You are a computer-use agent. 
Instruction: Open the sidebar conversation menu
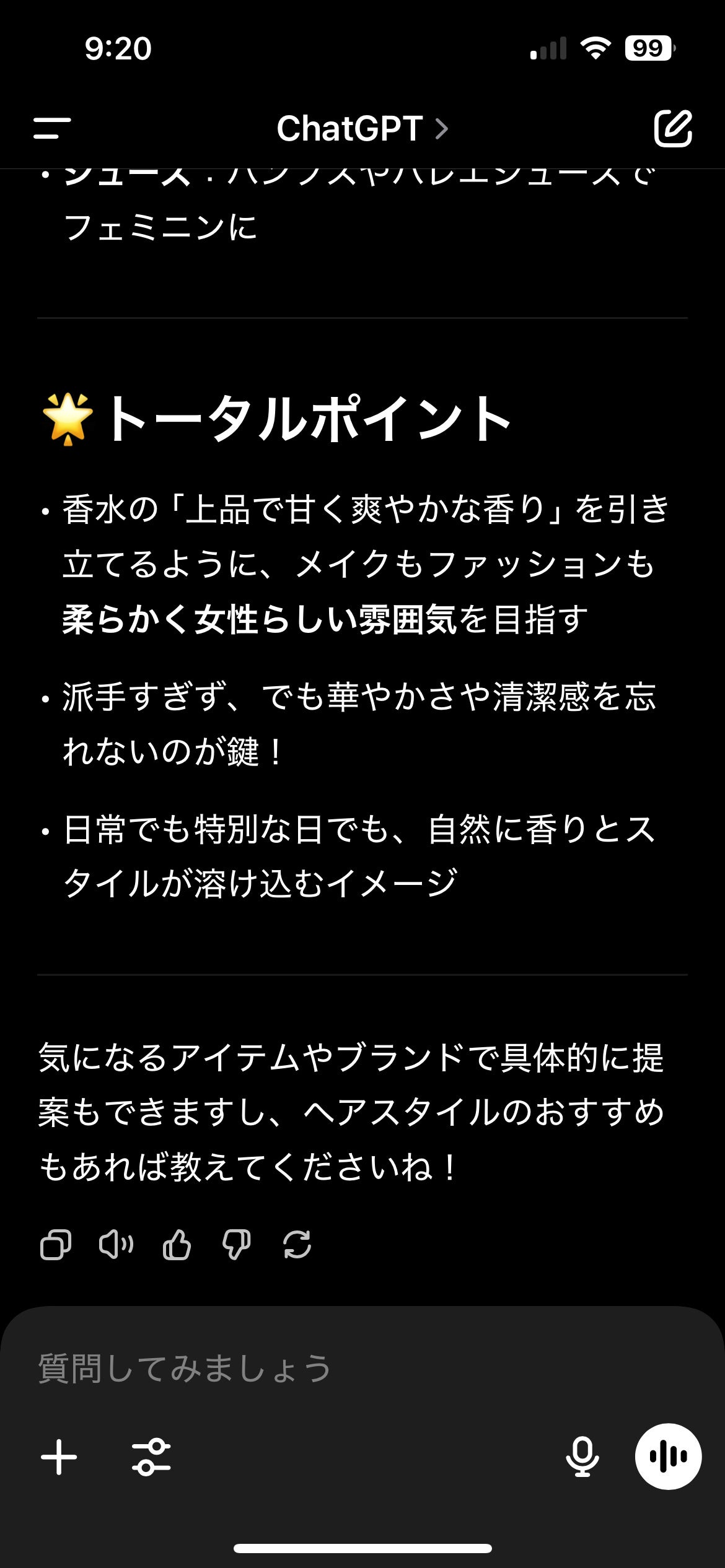click(x=51, y=128)
